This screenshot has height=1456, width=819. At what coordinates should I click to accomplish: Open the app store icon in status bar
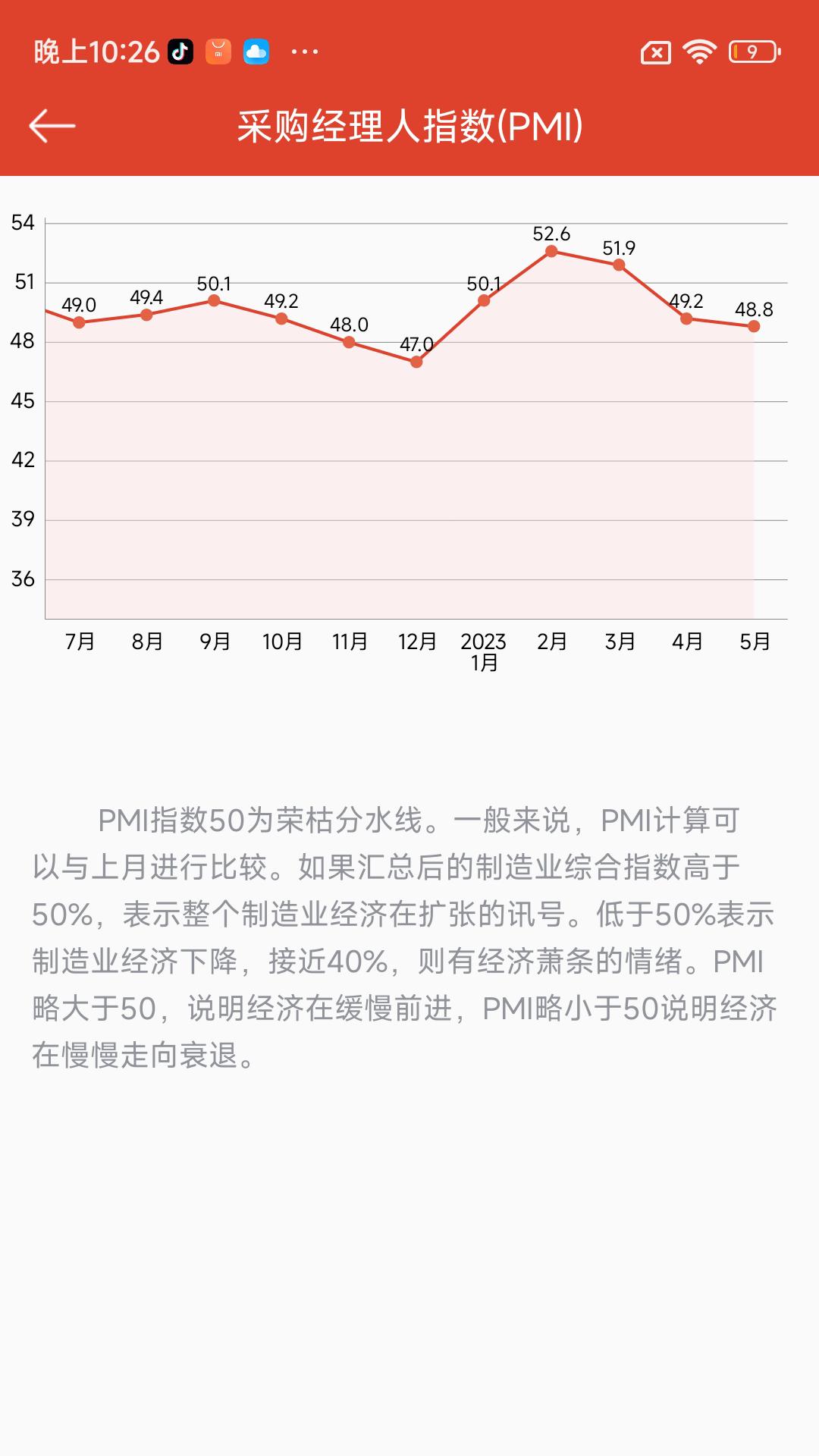219,51
